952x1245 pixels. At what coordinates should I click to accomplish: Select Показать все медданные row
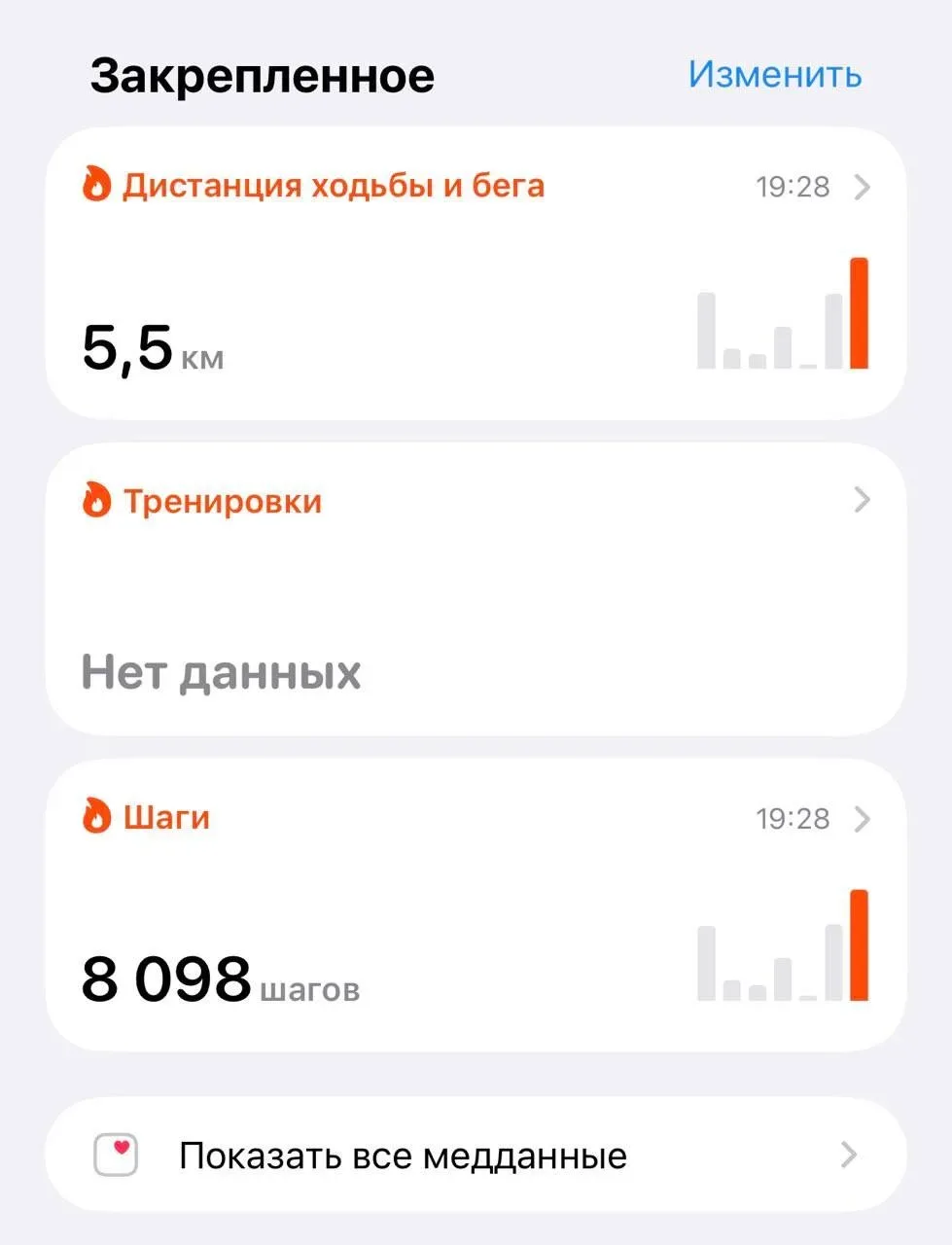pos(476,1155)
